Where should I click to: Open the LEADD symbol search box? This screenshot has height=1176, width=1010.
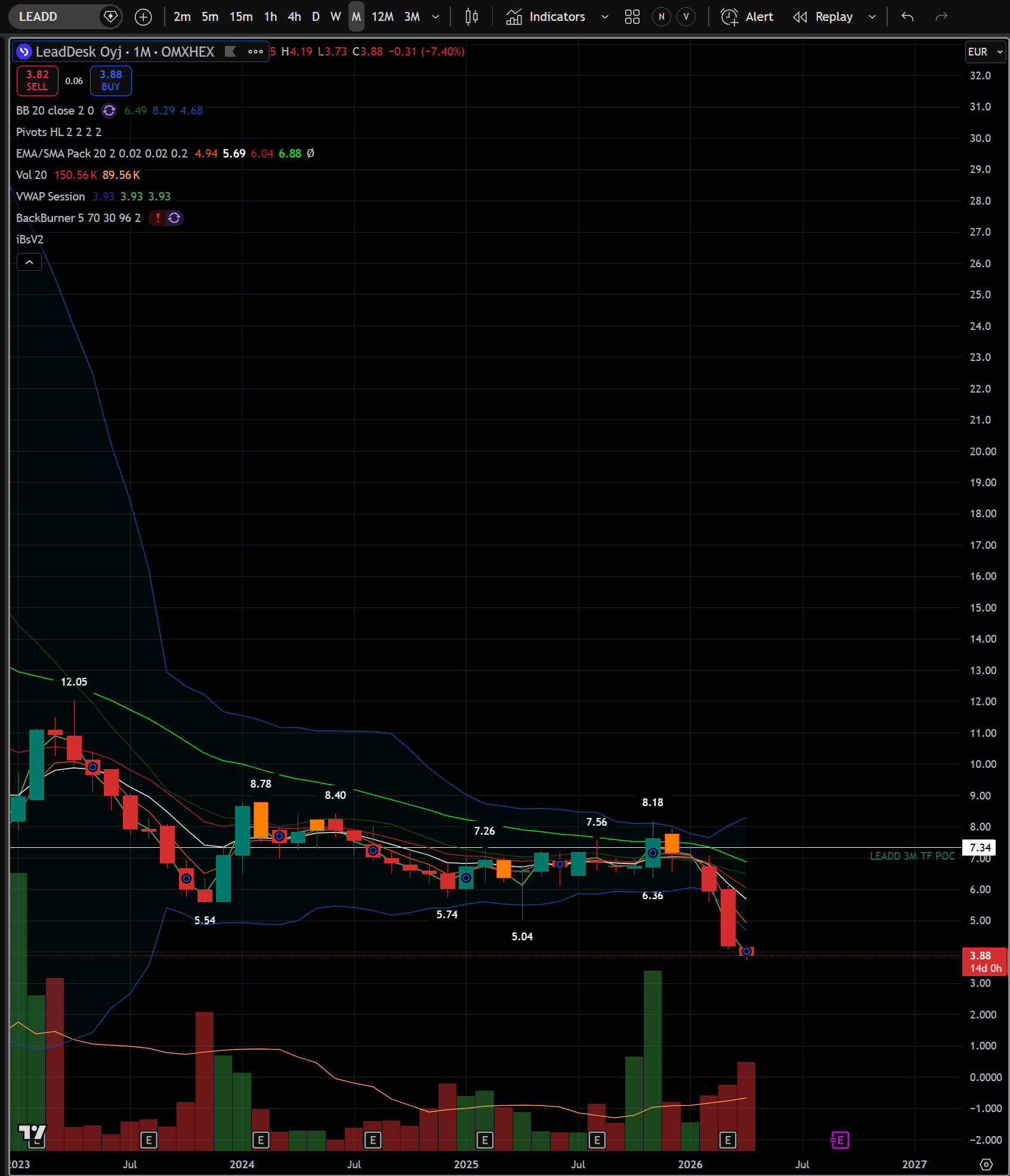[54, 17]
